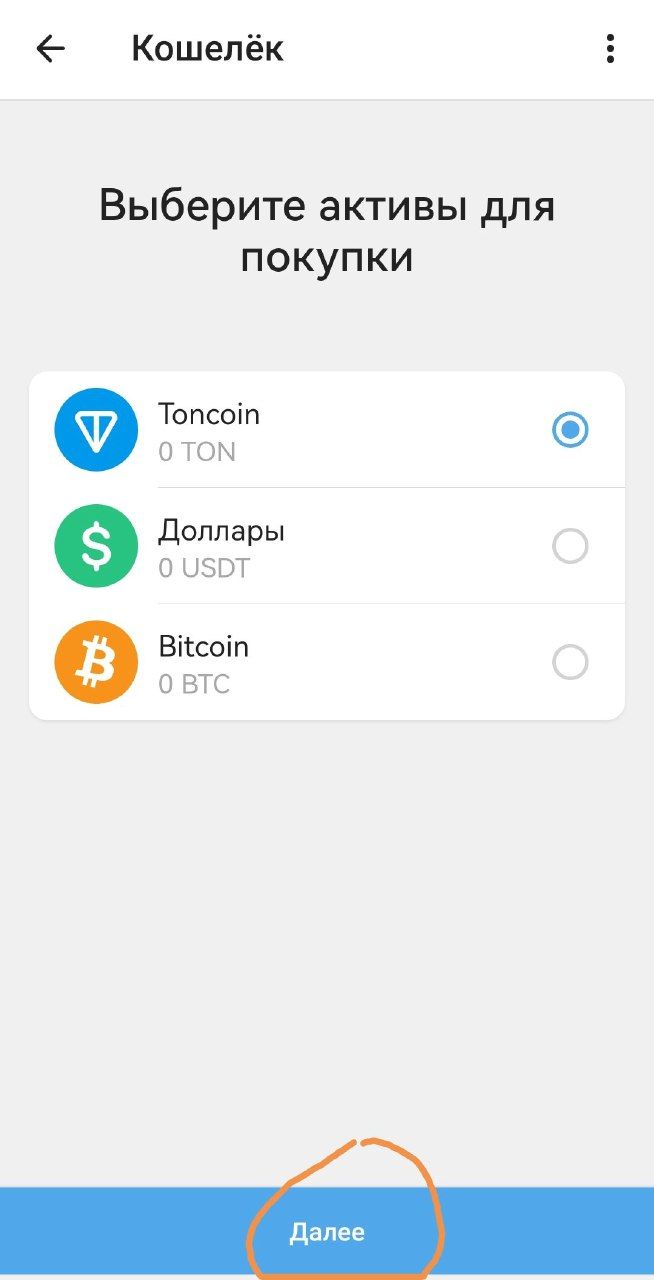Select the Toncoin radio button
654x1280 pixels.
(x=570, y=430)
